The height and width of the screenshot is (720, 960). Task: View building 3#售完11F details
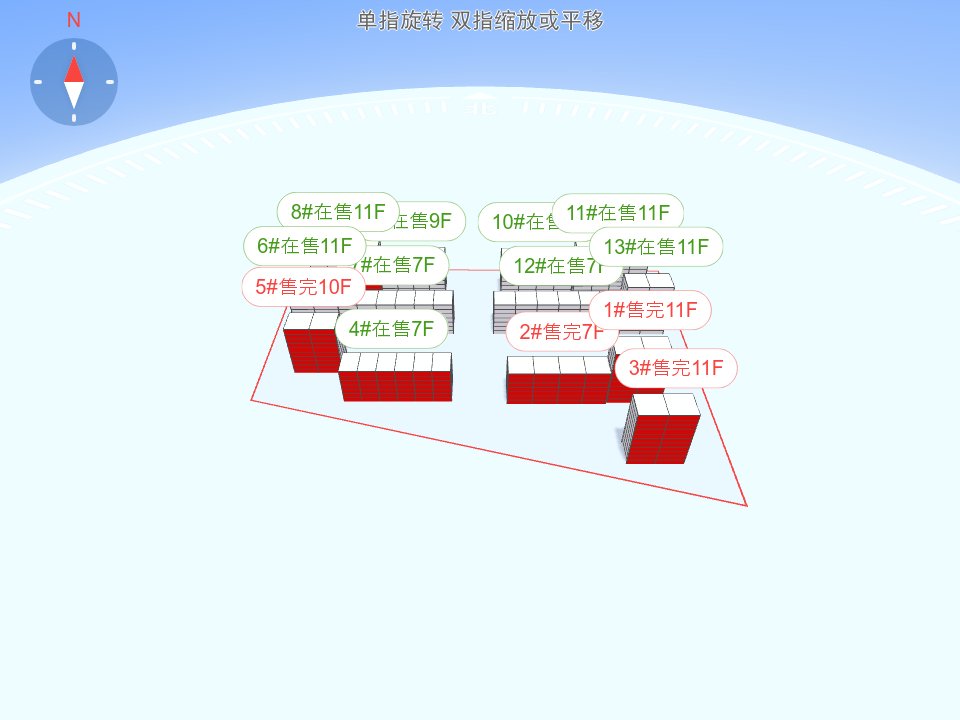click(675, 368)
